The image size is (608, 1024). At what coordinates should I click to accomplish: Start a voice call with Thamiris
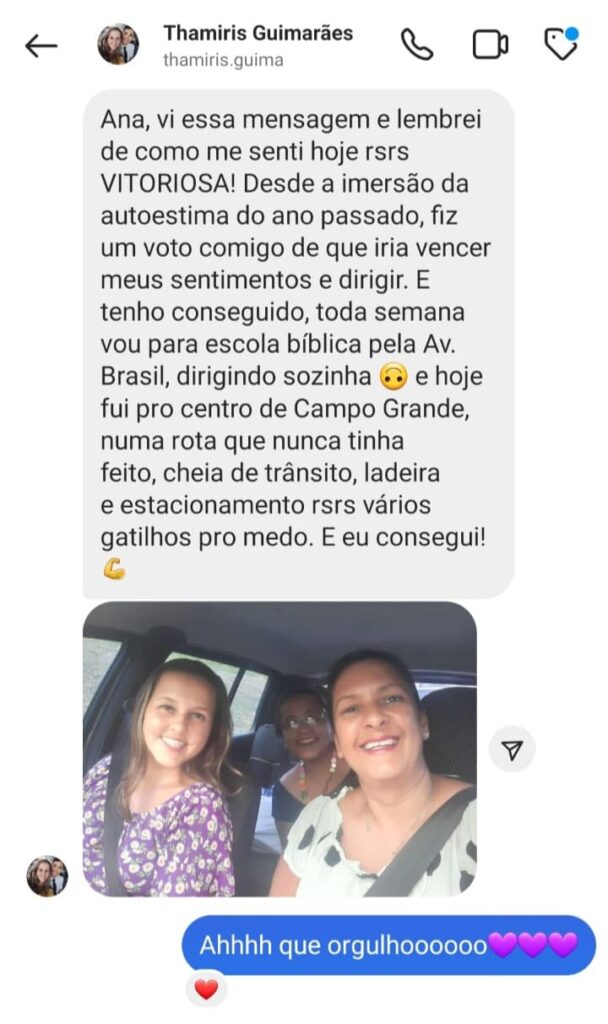[417, 45]
